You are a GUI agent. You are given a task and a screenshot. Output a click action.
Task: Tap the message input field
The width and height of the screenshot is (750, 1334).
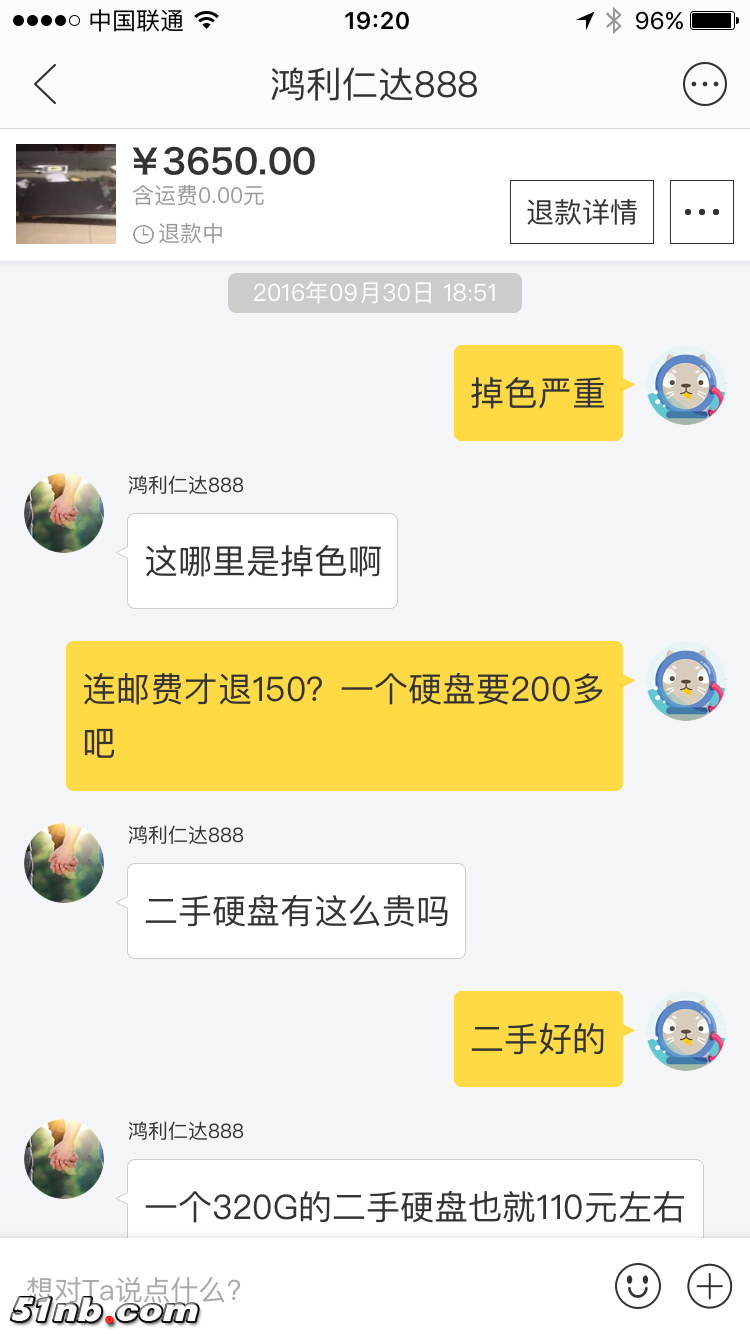coord(300,1287)
